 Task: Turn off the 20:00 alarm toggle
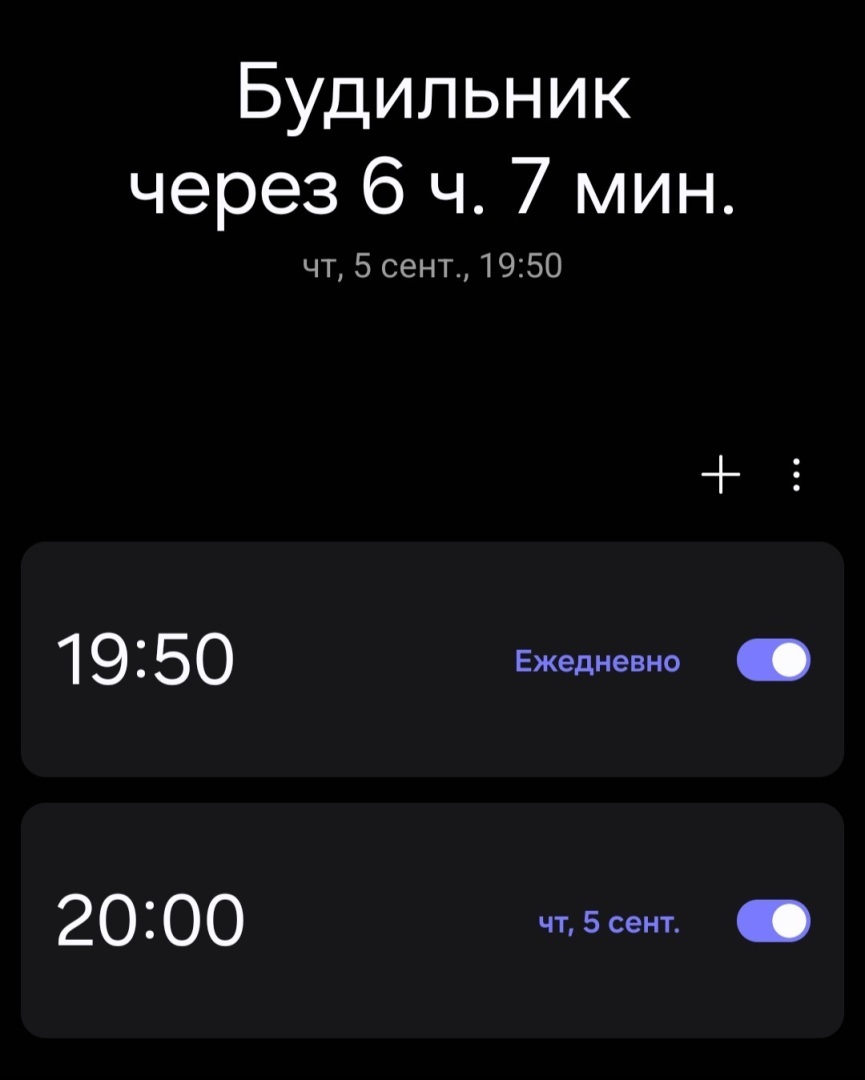coord(773,921)
